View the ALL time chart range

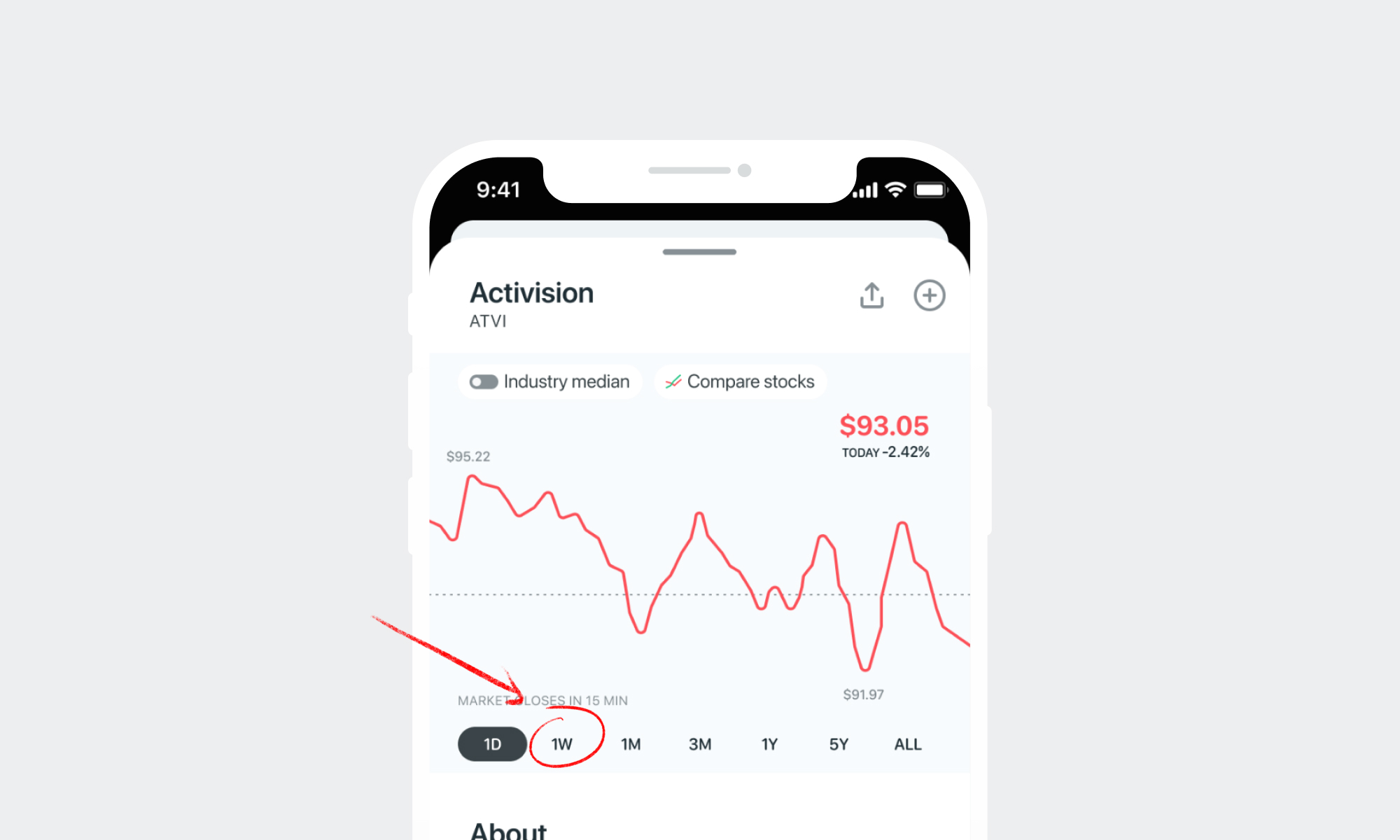tap(908, 743)
